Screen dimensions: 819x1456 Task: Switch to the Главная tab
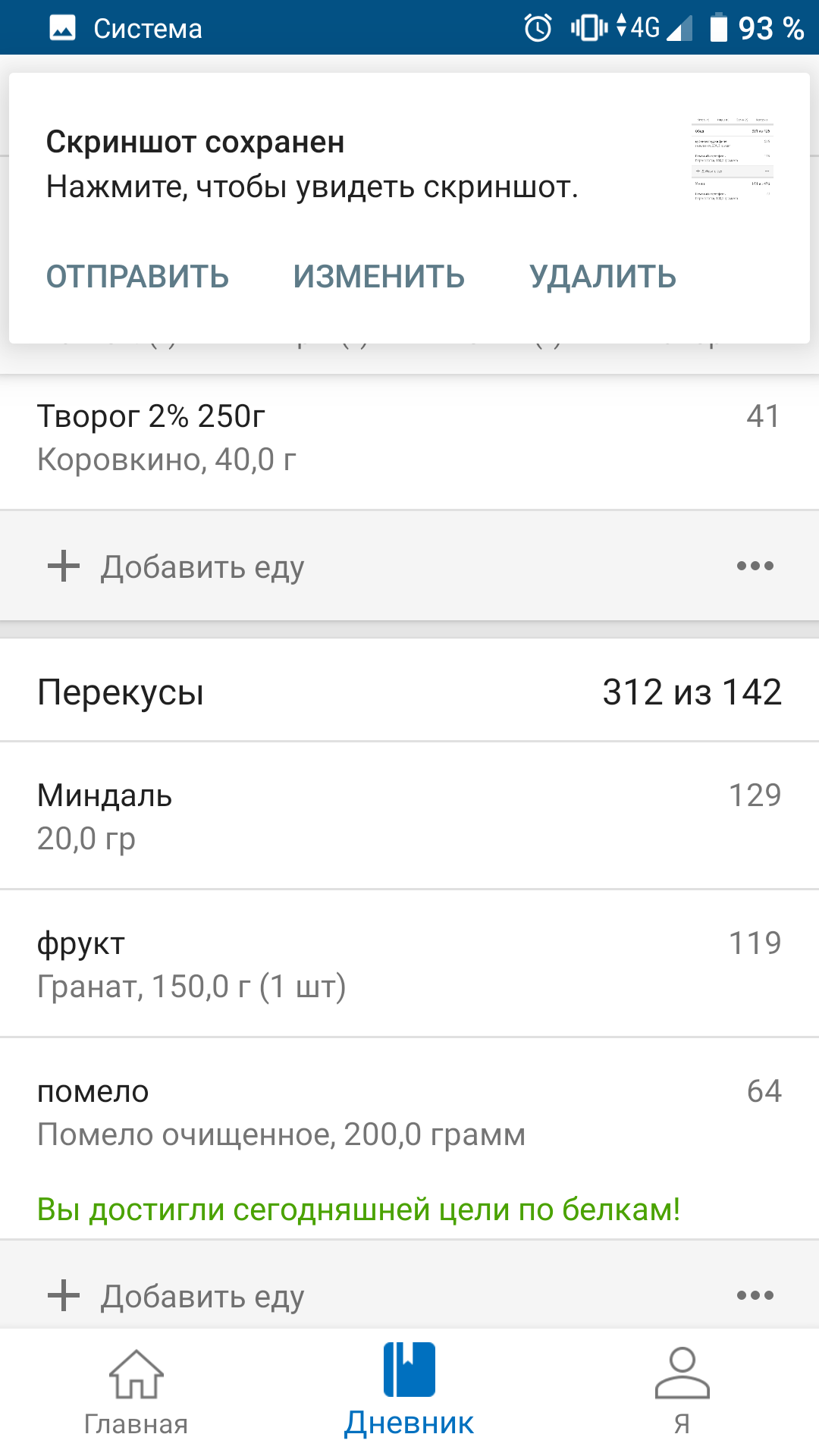coord(136,1392)
